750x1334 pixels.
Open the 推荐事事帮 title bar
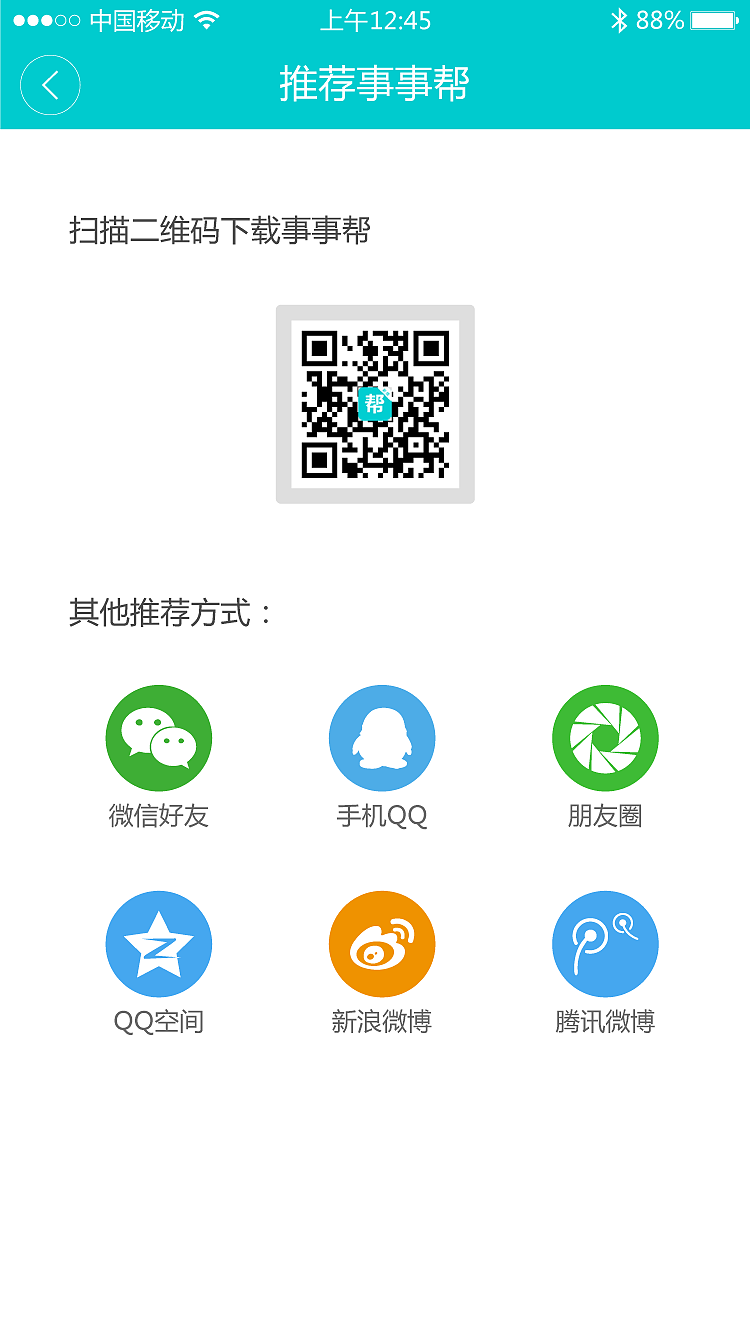375,85
